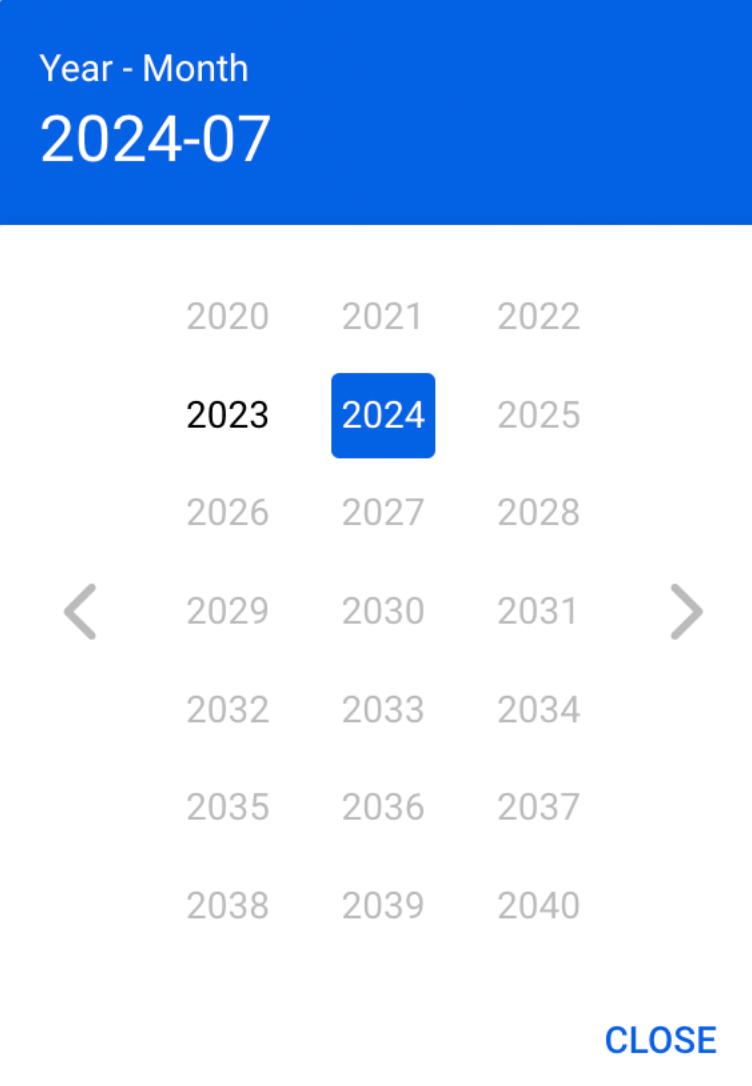The image size is (752, 1086).
Task: Select year 2034
Action: pos(538,709)
